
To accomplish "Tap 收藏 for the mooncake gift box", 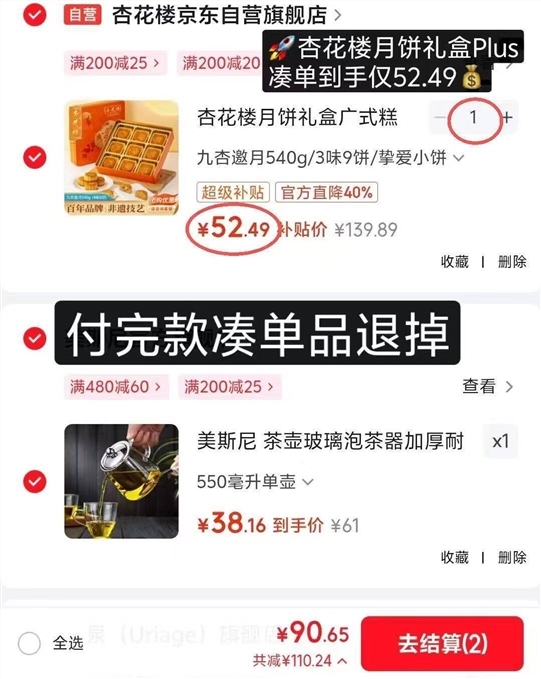I will 455,262.
